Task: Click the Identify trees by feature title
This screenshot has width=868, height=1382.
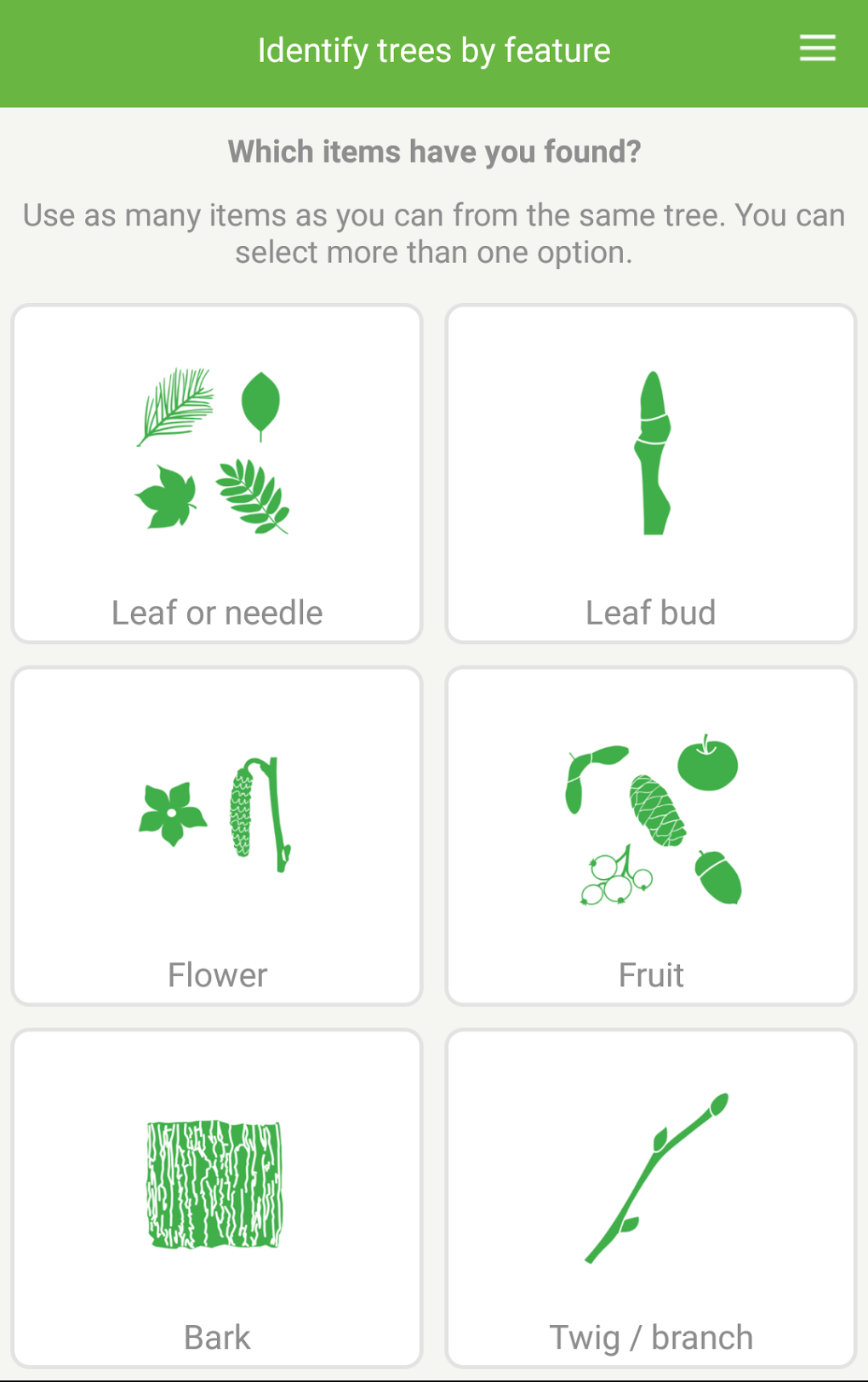Action: pos(434,51)
